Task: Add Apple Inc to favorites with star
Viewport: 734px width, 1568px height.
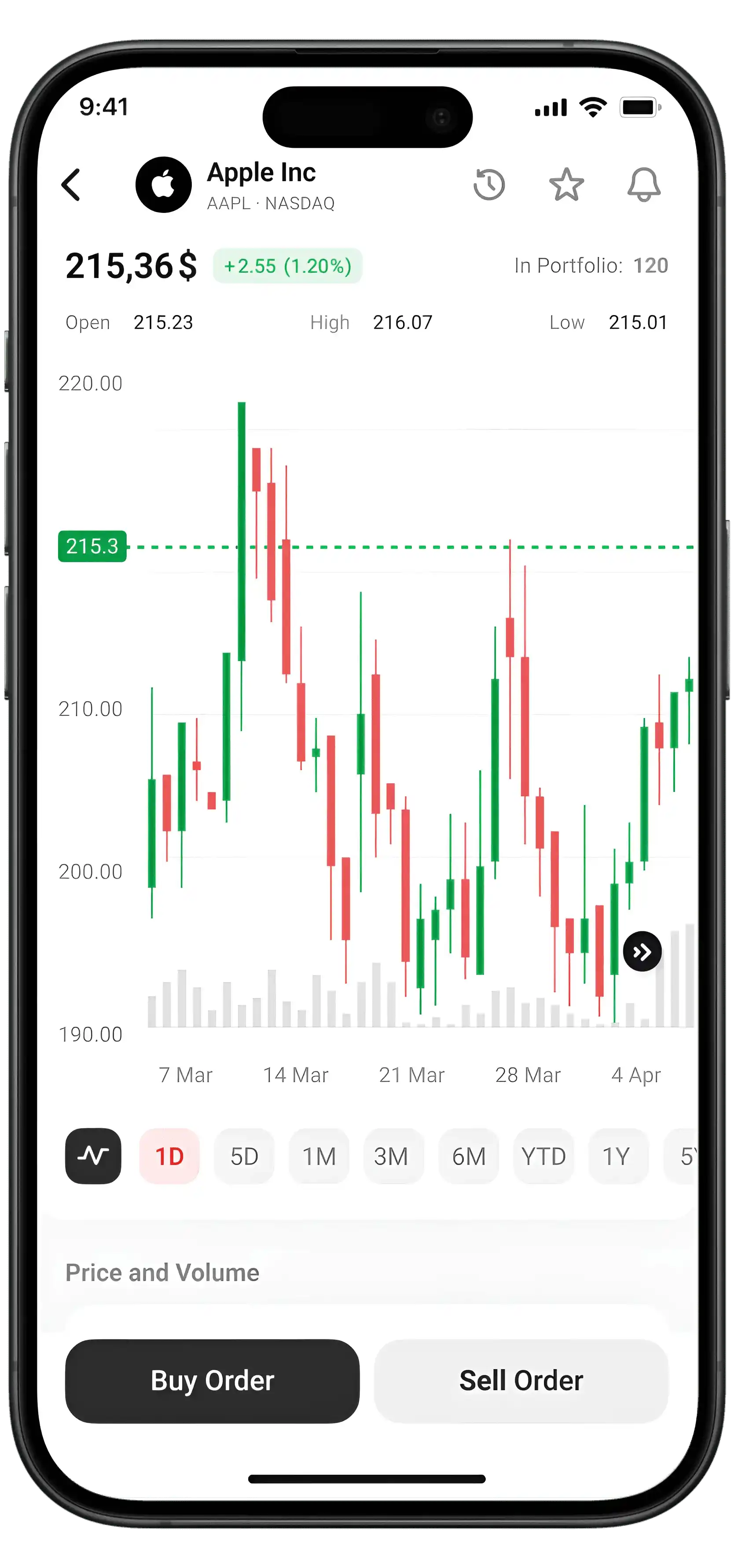Action: tap(567, 184)
